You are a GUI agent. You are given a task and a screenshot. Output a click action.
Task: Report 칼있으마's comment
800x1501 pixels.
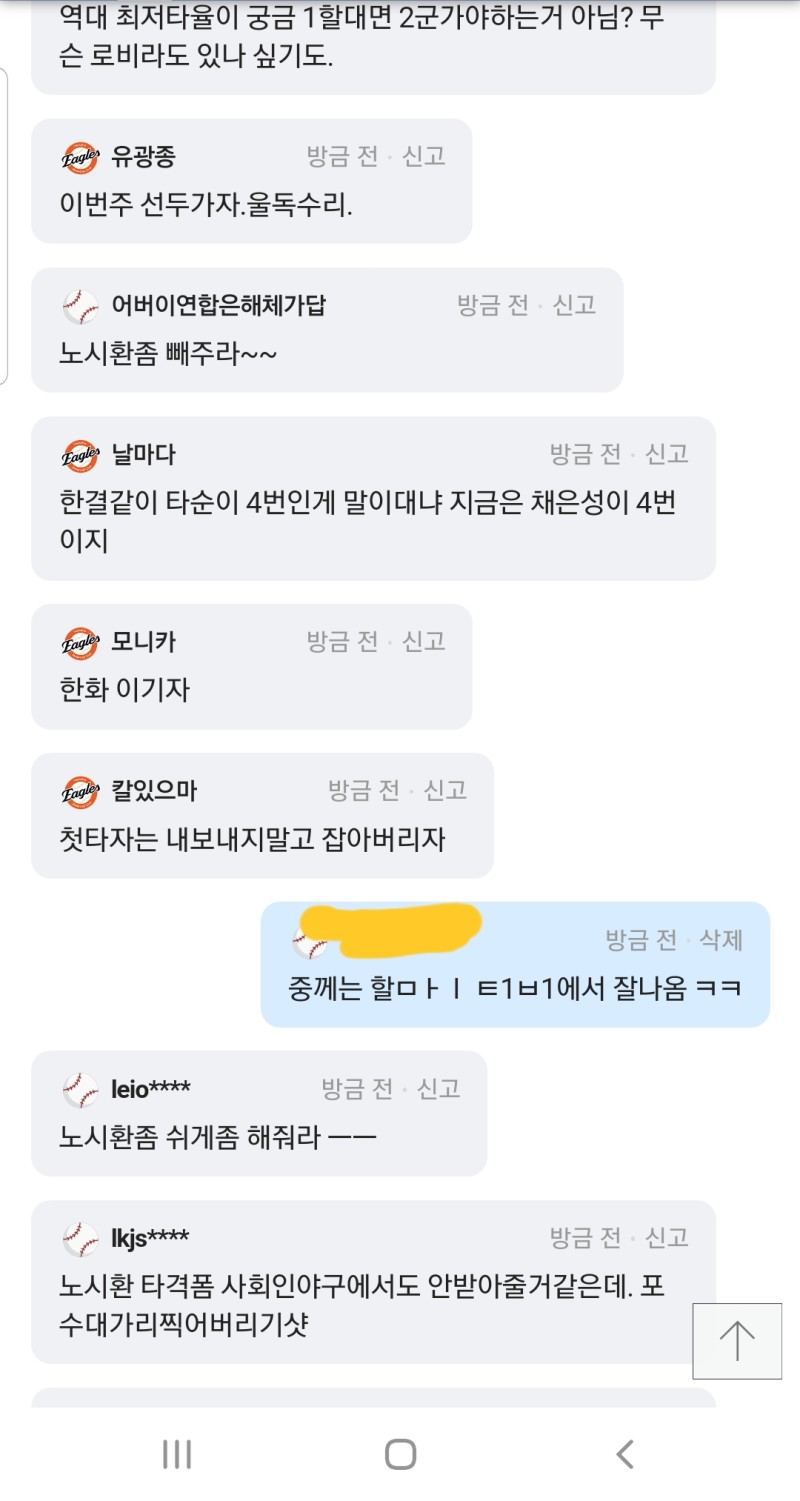pos(446,791)
